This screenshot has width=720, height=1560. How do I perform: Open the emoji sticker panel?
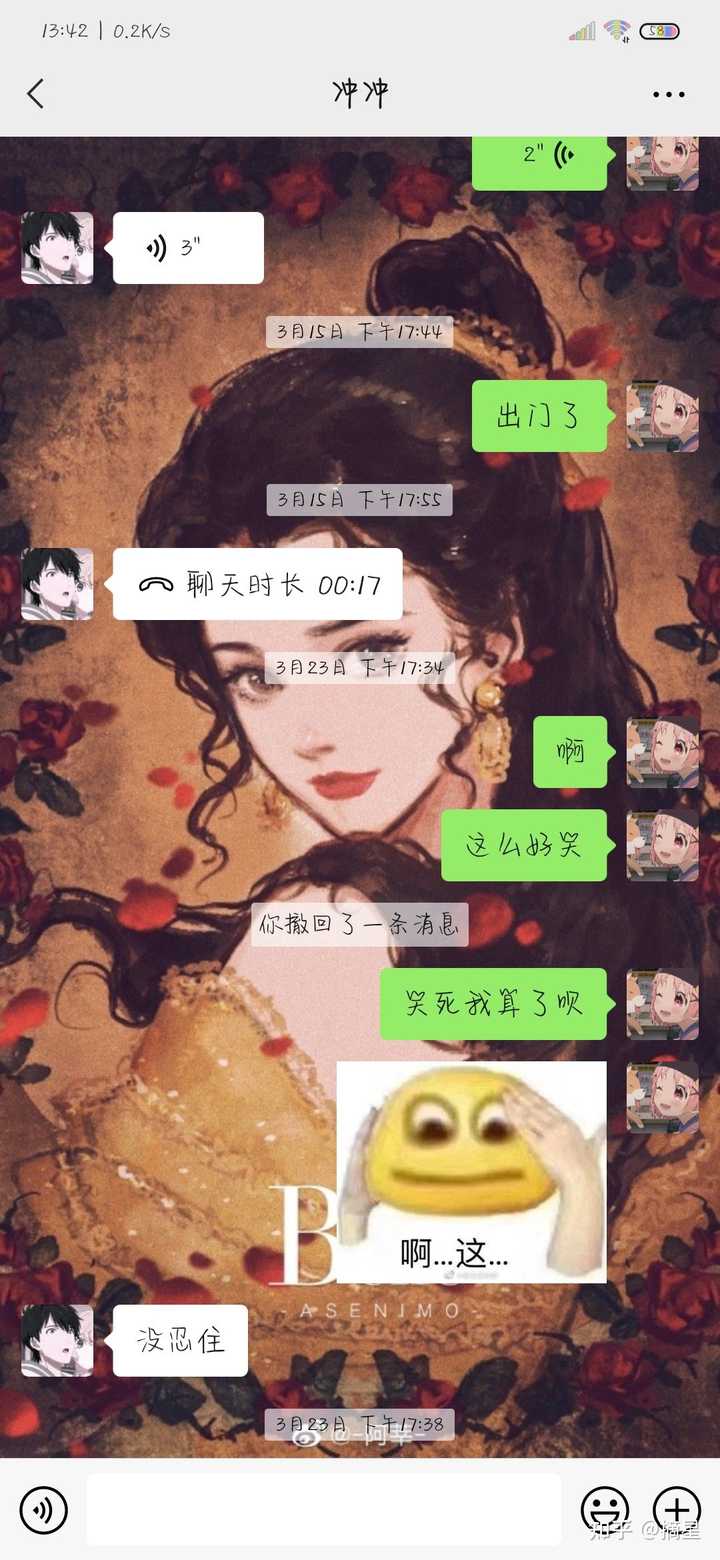pyautogui.click(x=605, y=1509)
